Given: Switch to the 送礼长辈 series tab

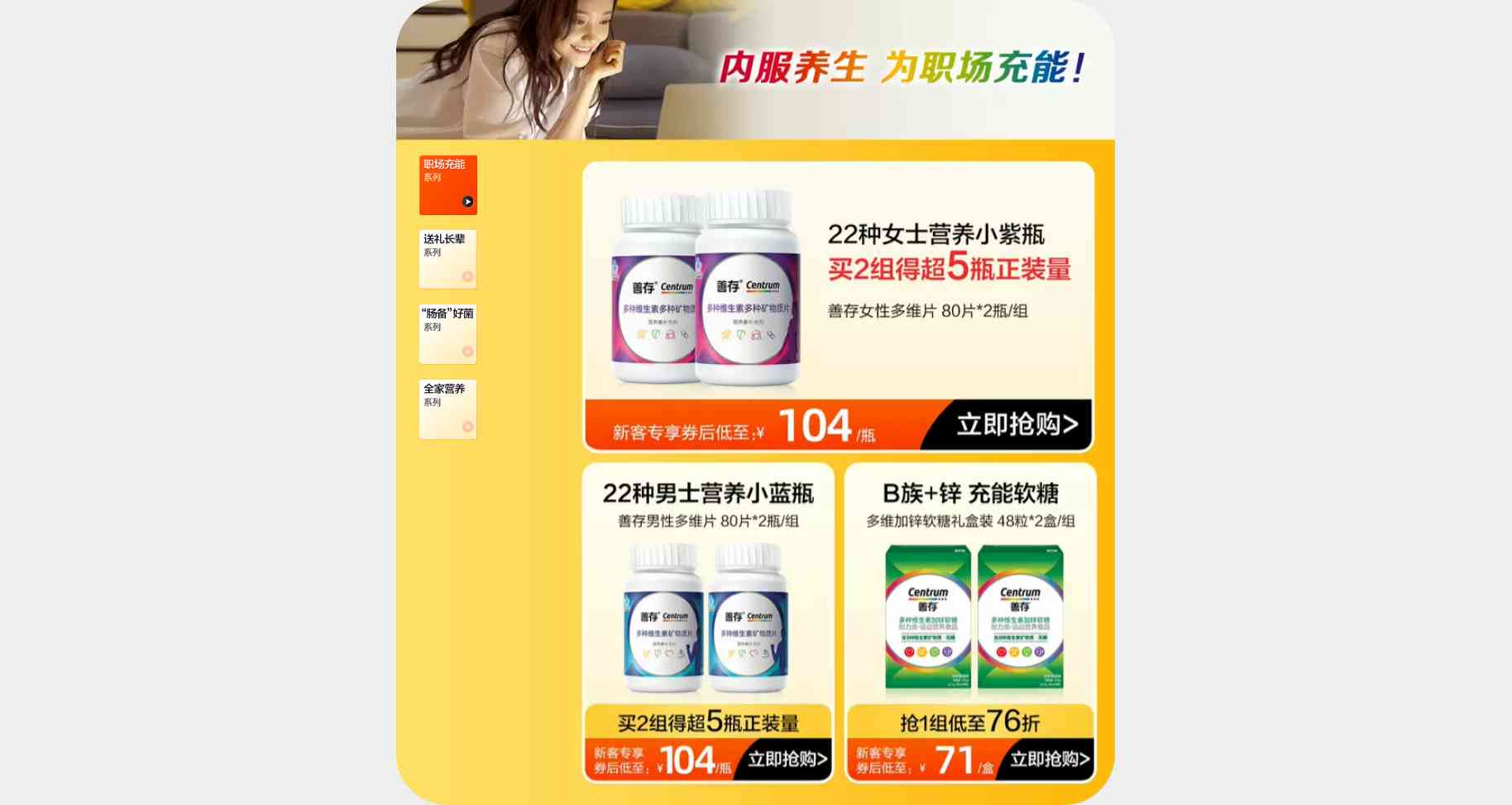Looking at the screenshot, I should (447, 259).
